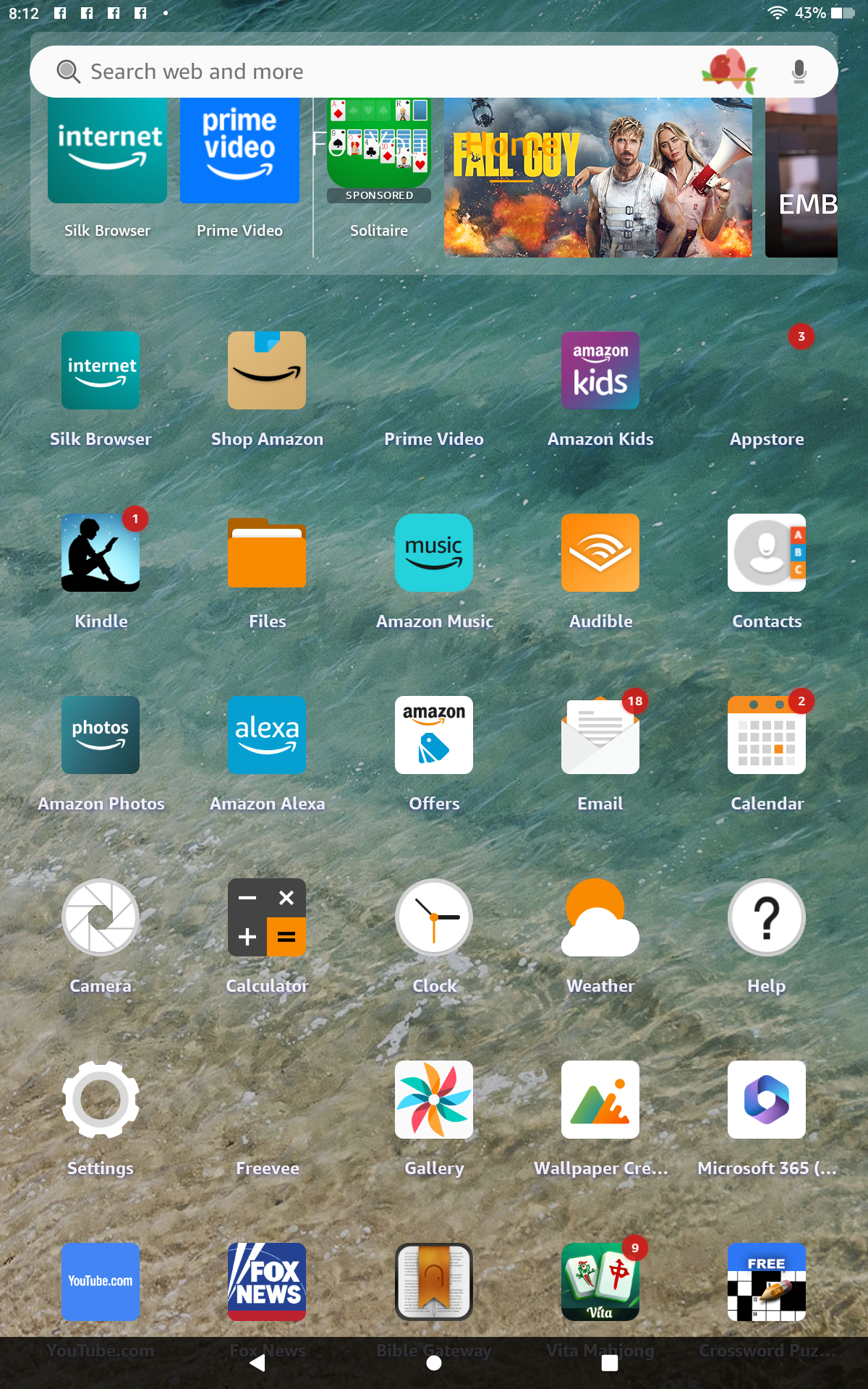
Task: Start voice search with the microphone
Action: tap(799, 72)
